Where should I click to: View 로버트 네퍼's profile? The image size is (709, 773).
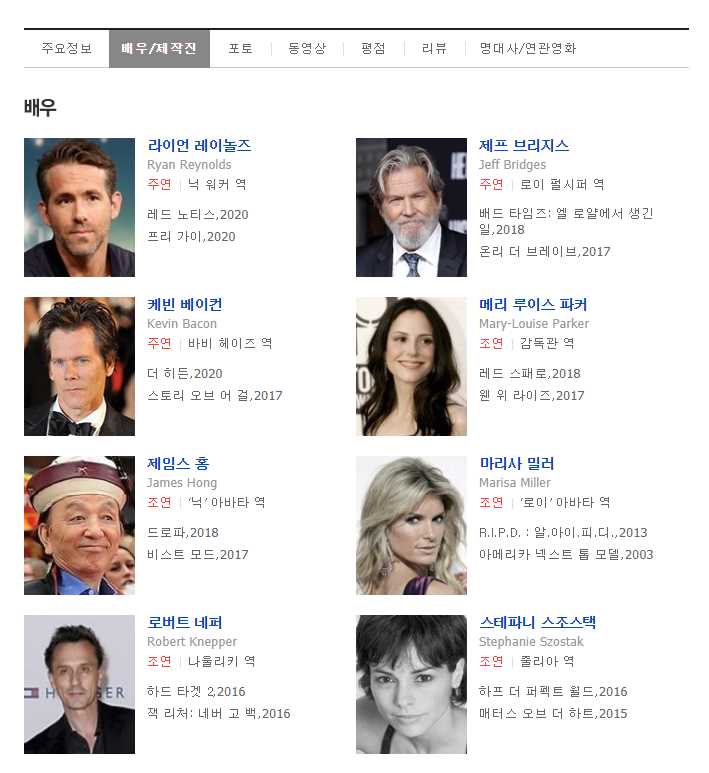pos(184,623)
